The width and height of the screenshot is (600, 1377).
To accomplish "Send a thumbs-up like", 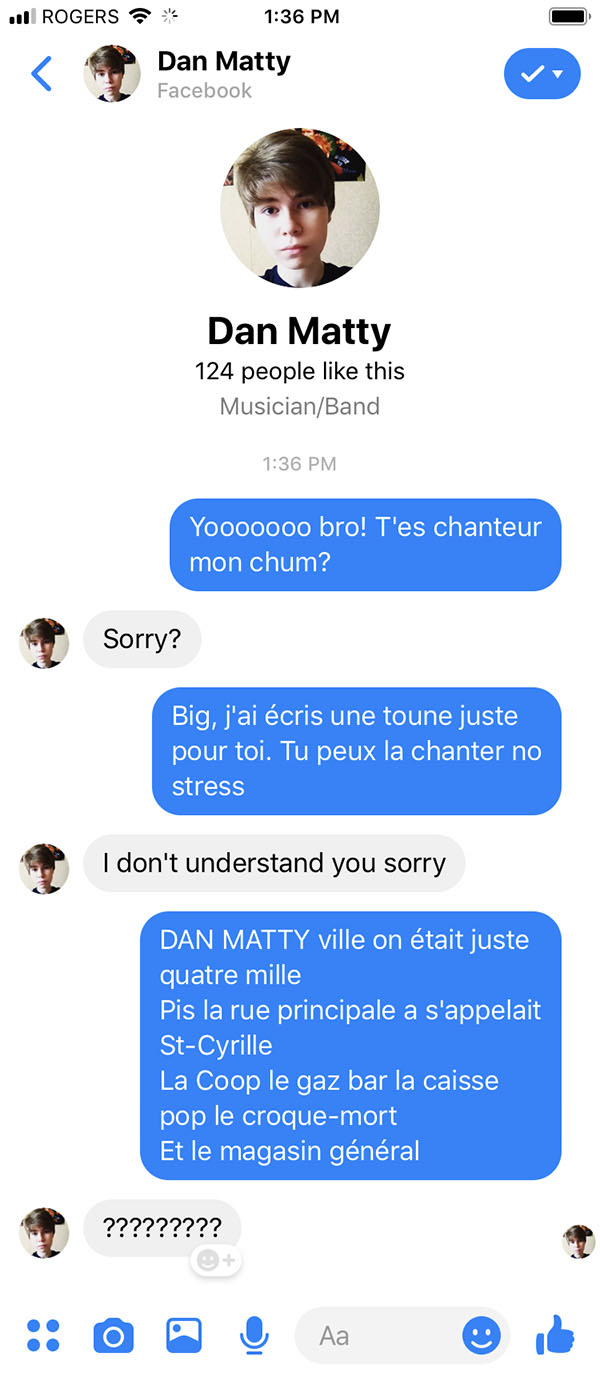I will tap(555, 1334).
